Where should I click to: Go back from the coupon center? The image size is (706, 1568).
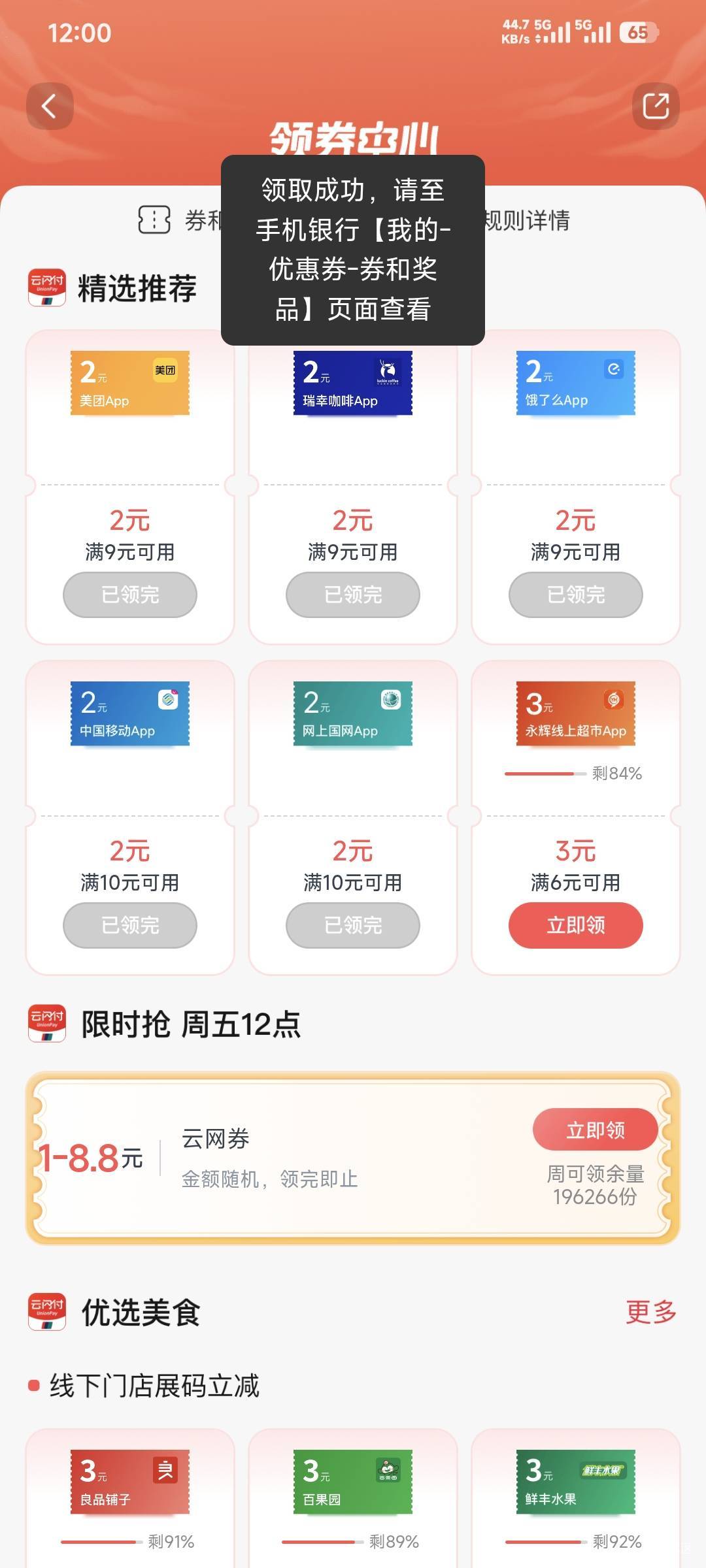point(50,106)
